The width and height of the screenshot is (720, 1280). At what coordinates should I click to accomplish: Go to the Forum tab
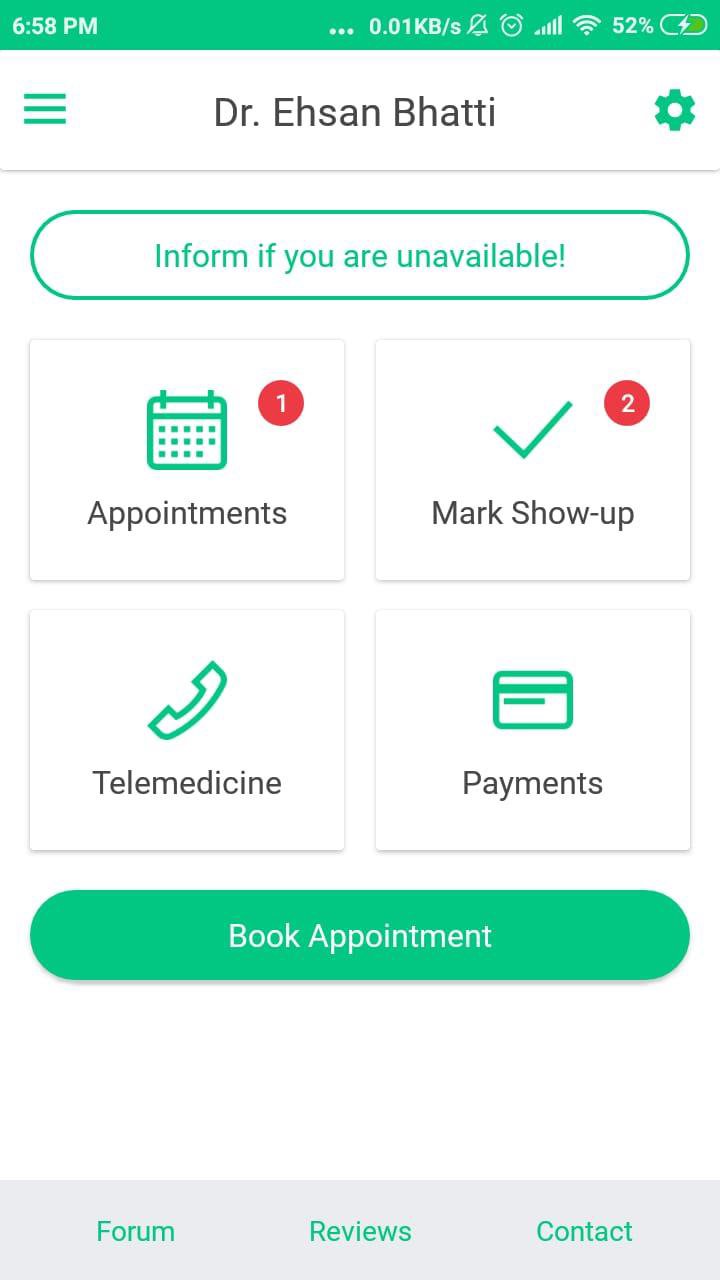[135, 1231]
